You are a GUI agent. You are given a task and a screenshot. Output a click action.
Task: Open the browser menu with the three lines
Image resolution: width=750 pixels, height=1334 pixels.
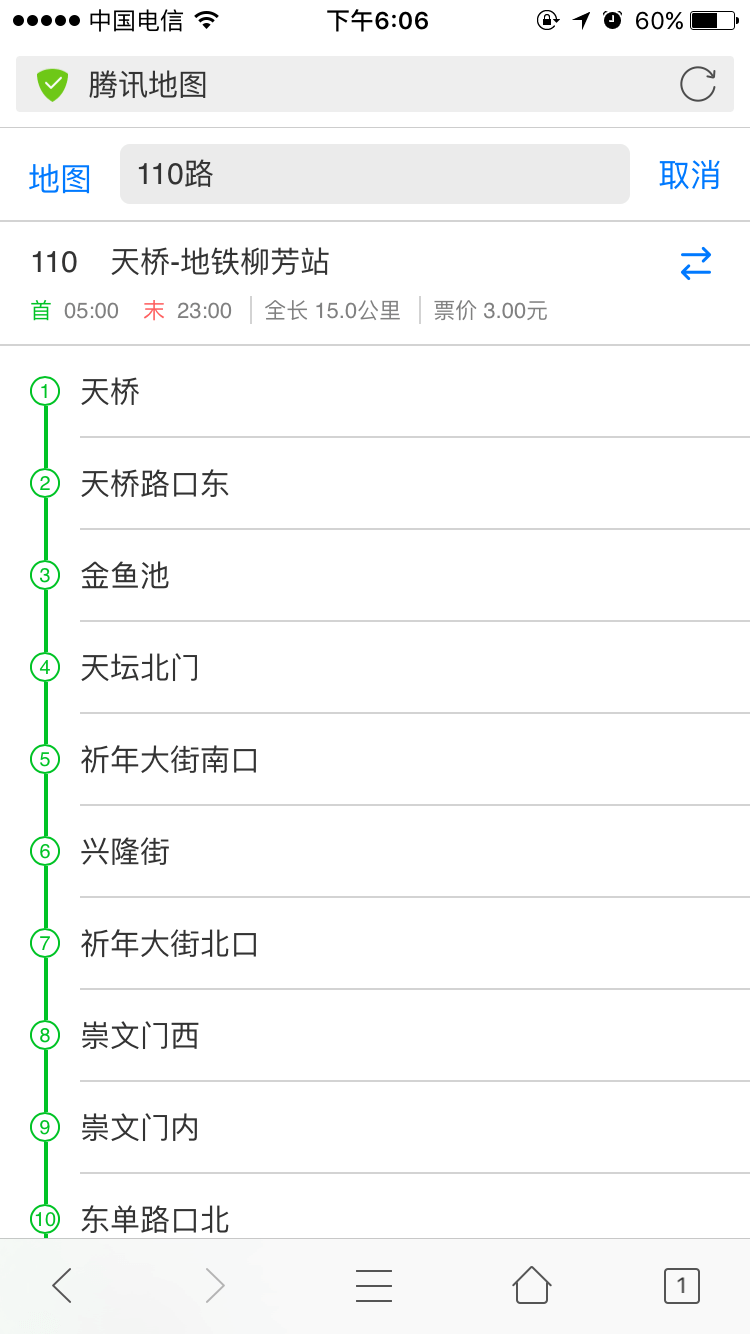(374, 1285)
